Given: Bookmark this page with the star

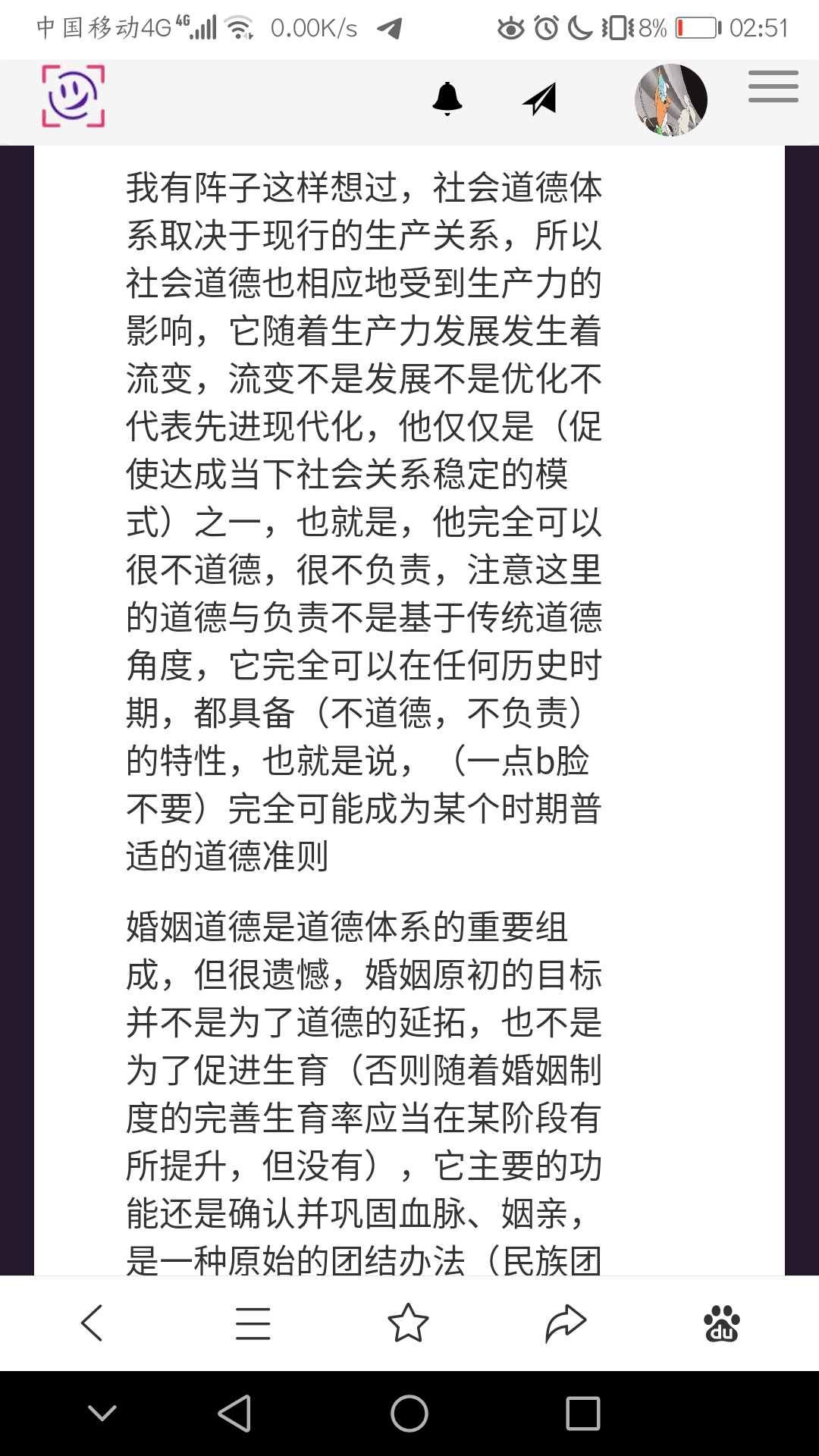Looking at the screenshot, I should [x=408, y=1323].
